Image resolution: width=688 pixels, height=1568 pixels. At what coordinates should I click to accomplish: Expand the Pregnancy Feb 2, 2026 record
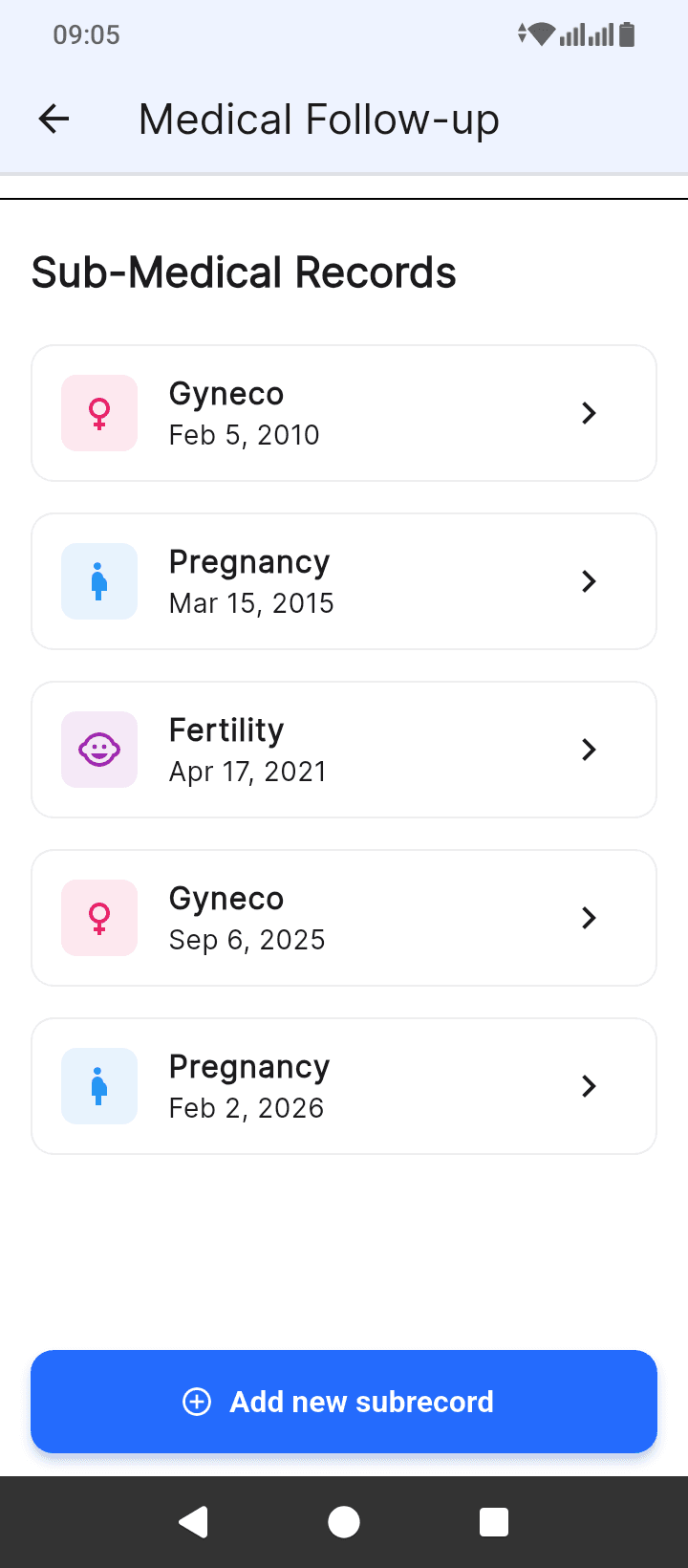click(589, 1085)
